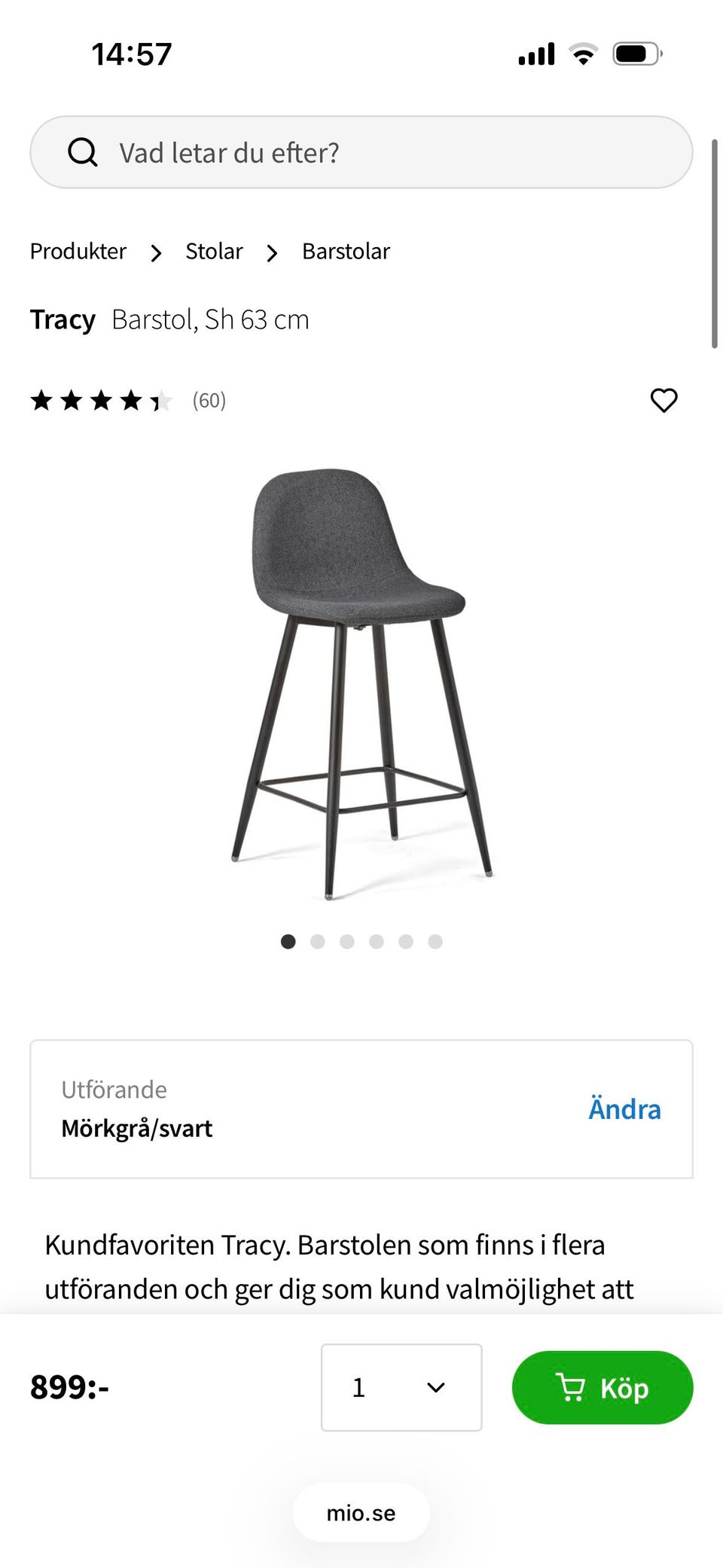Open the Barstolar category from breadcrumb
Viewport: 723px width, 1568px height.
click(x=346, y=251)
